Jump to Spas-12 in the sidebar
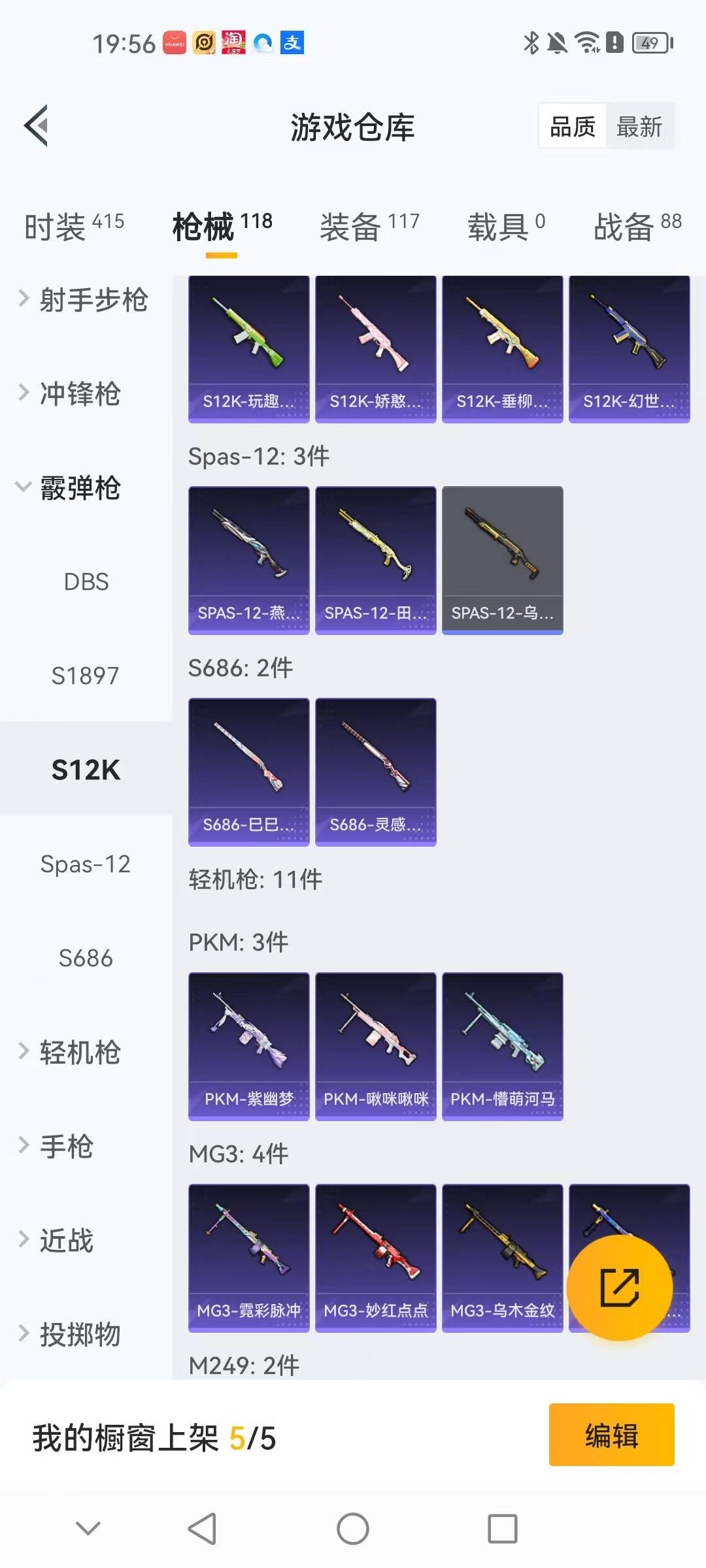The height and width of the screenshot is (1568, 706). (86, 864)
